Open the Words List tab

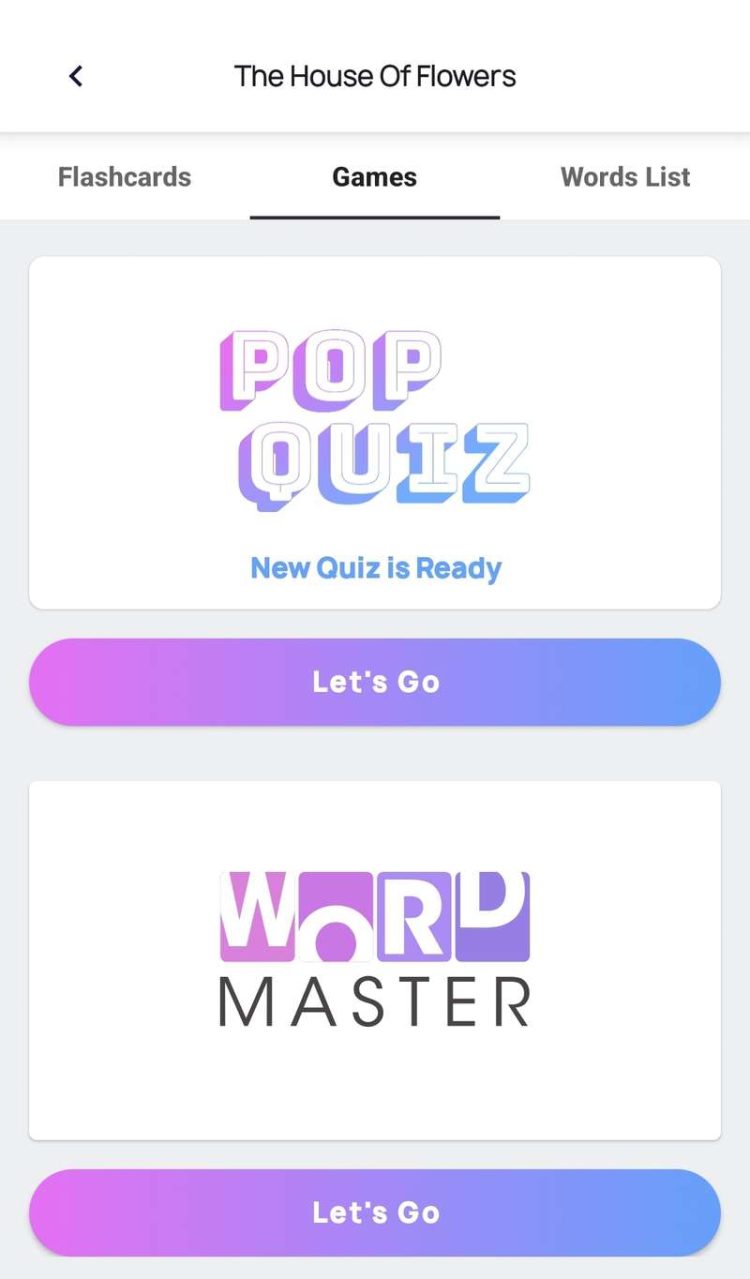click(625, 177)
